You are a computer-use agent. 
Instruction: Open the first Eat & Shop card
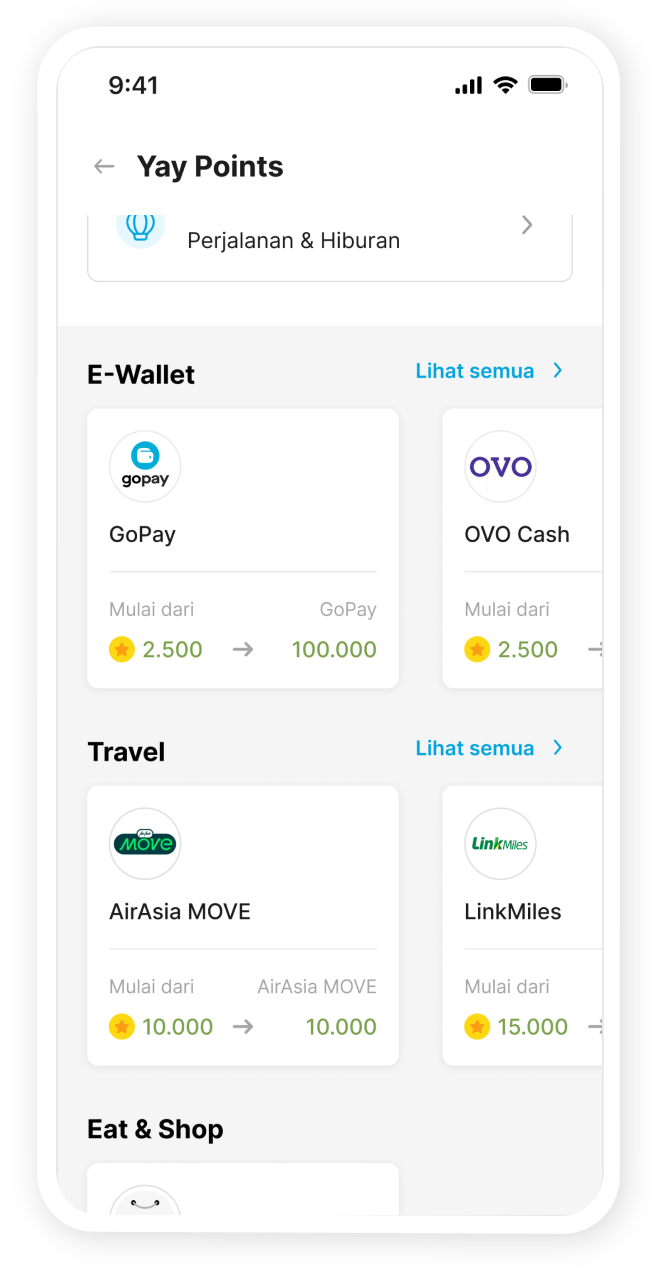click(x=243, y=1190)
